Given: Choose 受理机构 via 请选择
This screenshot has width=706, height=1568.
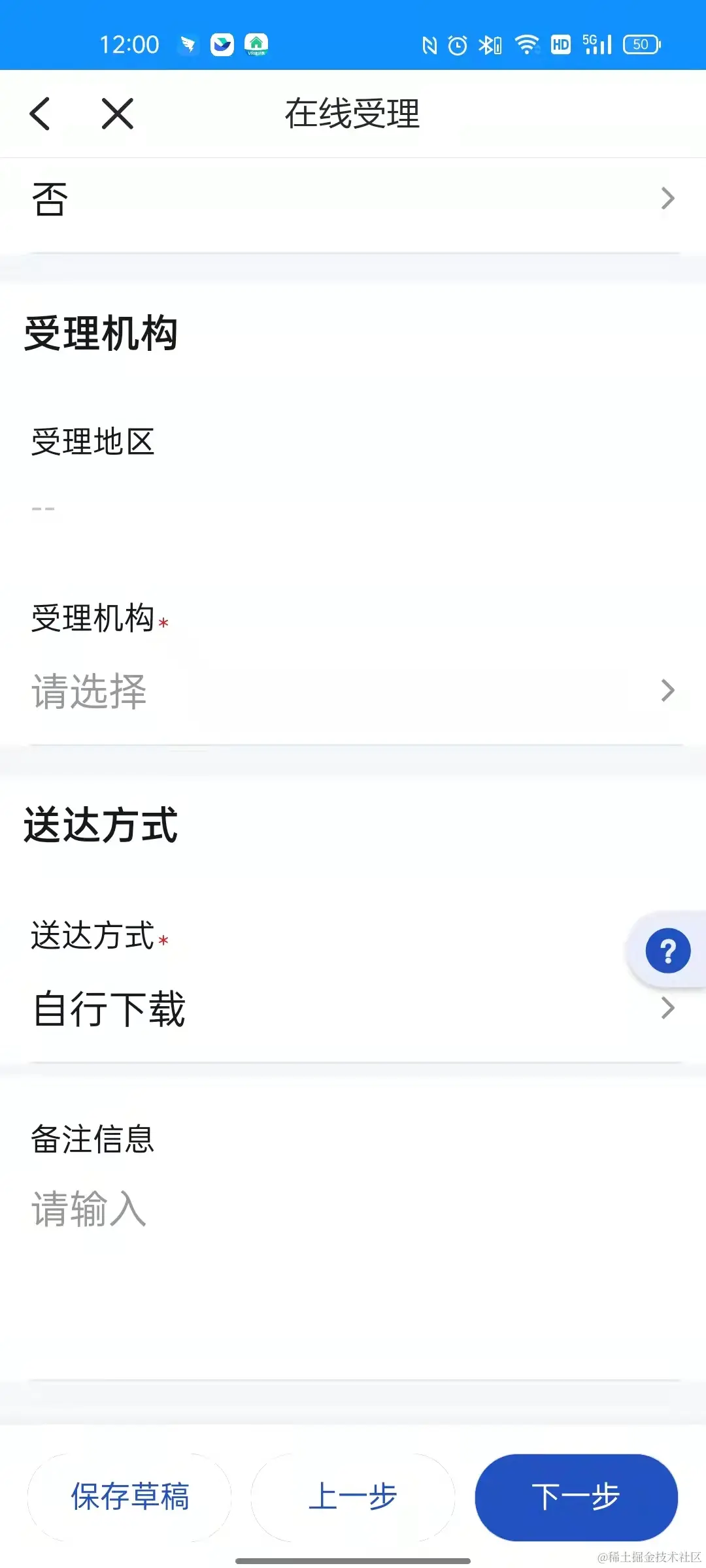Looking at the screenshot, I should [353, 691].
